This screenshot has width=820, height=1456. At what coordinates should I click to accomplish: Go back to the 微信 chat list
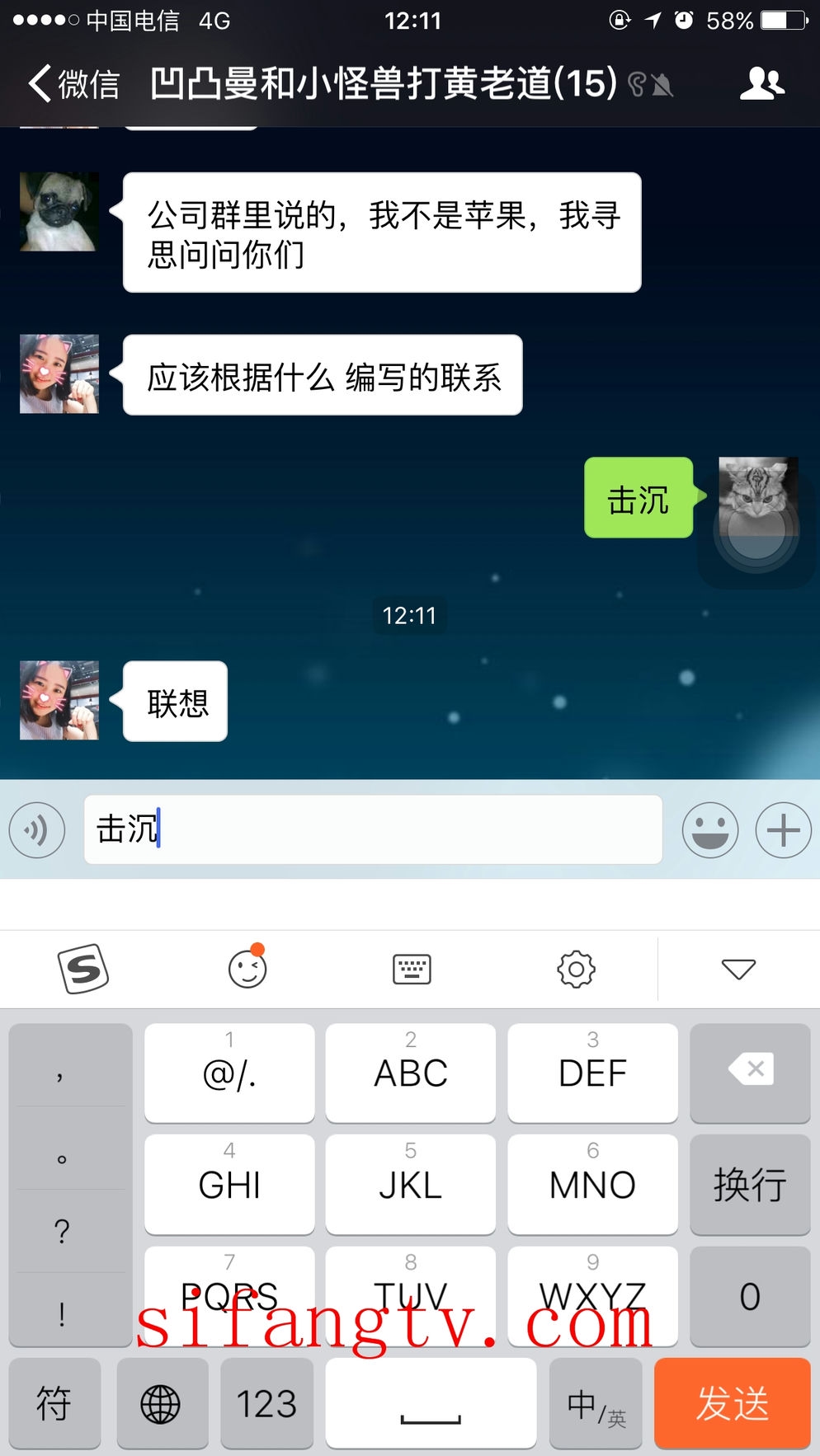click(x=73, y=84)
